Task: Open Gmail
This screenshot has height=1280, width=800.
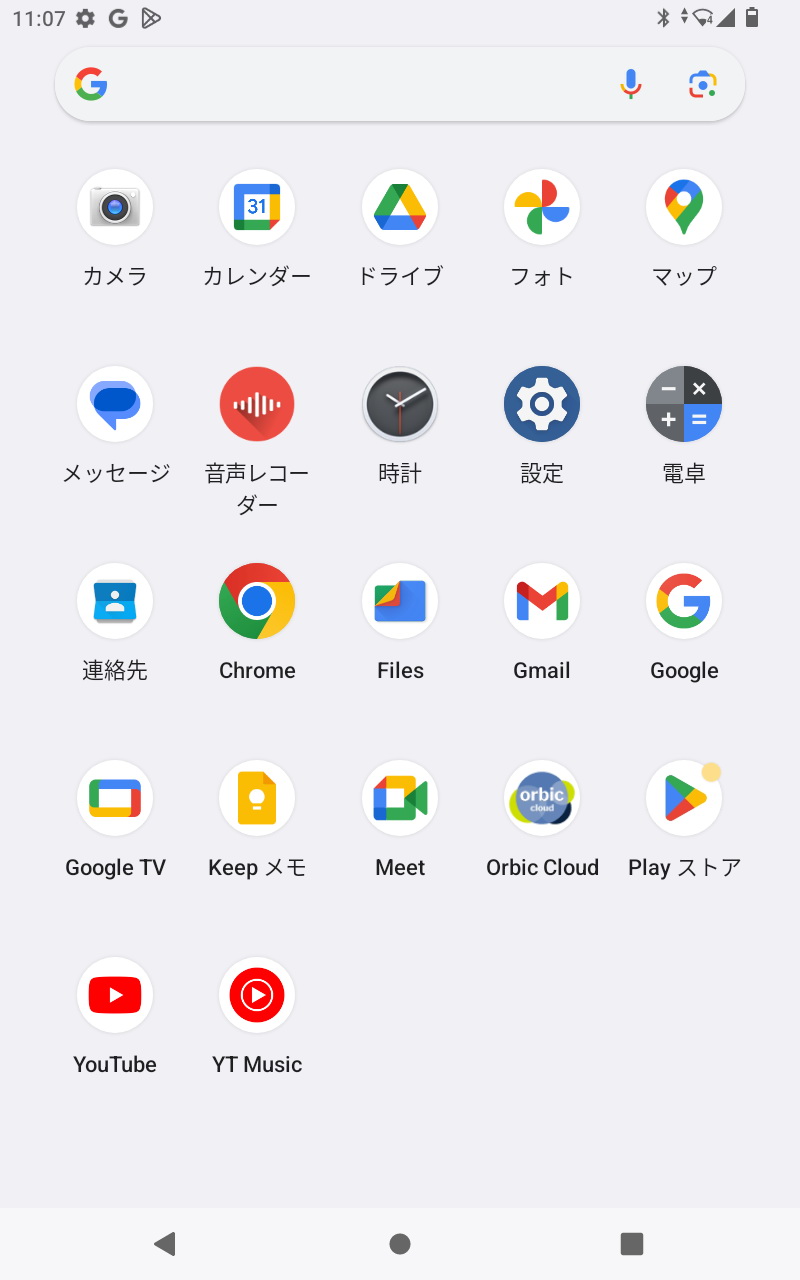Action: click(541, 601)
